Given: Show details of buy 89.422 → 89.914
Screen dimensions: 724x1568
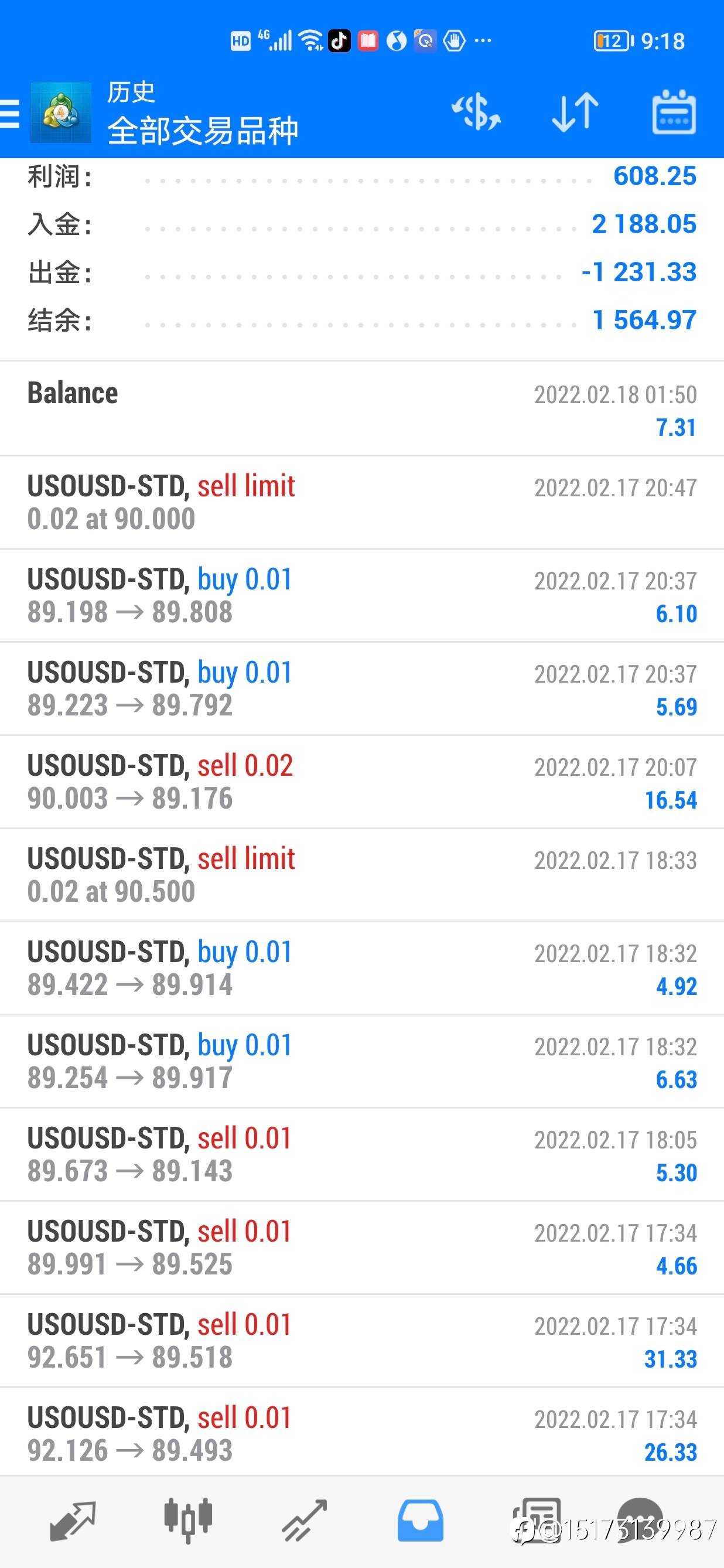Looking at the screenshot, I should click(362, 968).
